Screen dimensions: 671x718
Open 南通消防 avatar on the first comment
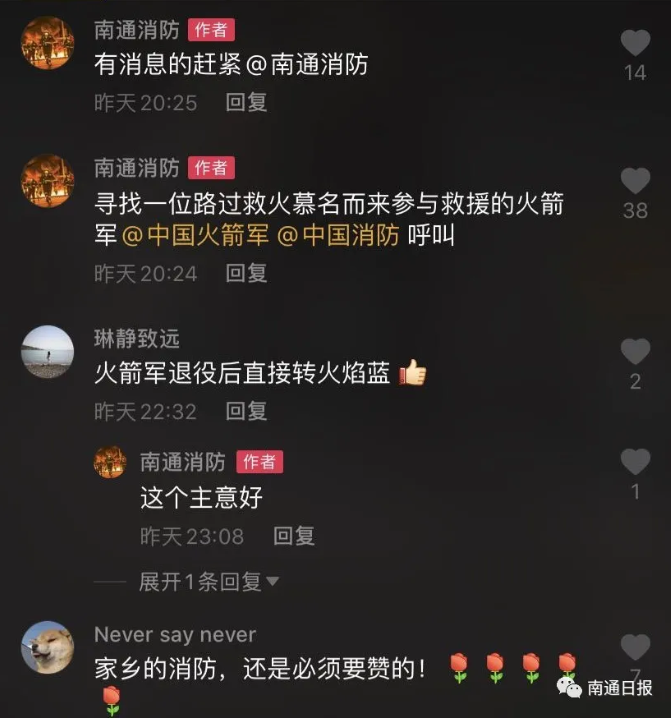[48, 43]
